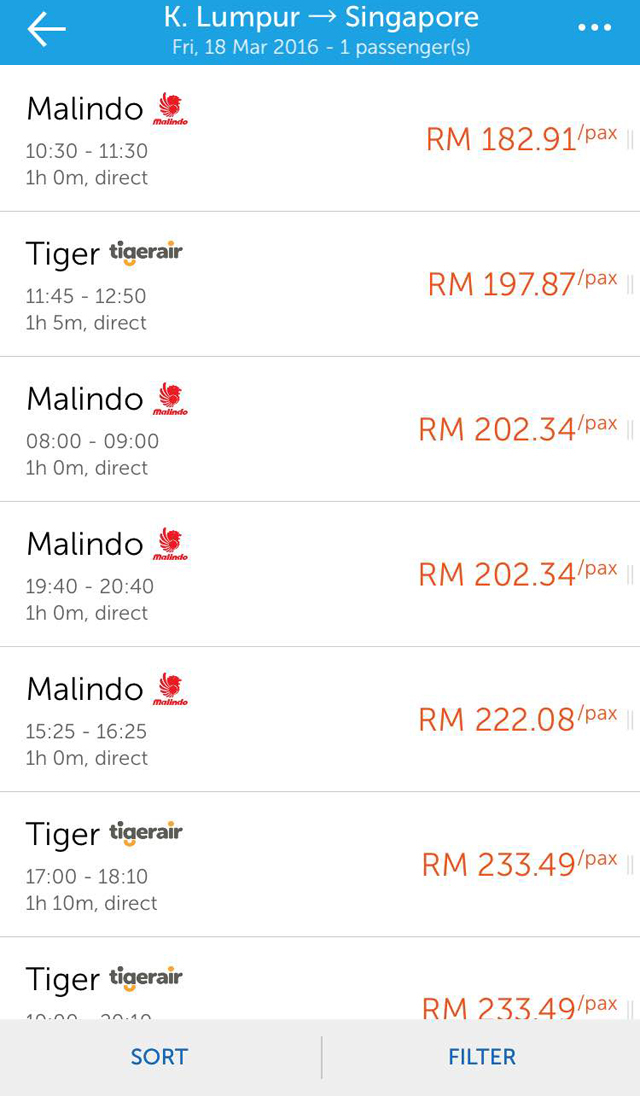View the Malindo 15:25 - 16:25 flight
The width and height of the screenshot is (640, 1096).
(x=320, y=719)
